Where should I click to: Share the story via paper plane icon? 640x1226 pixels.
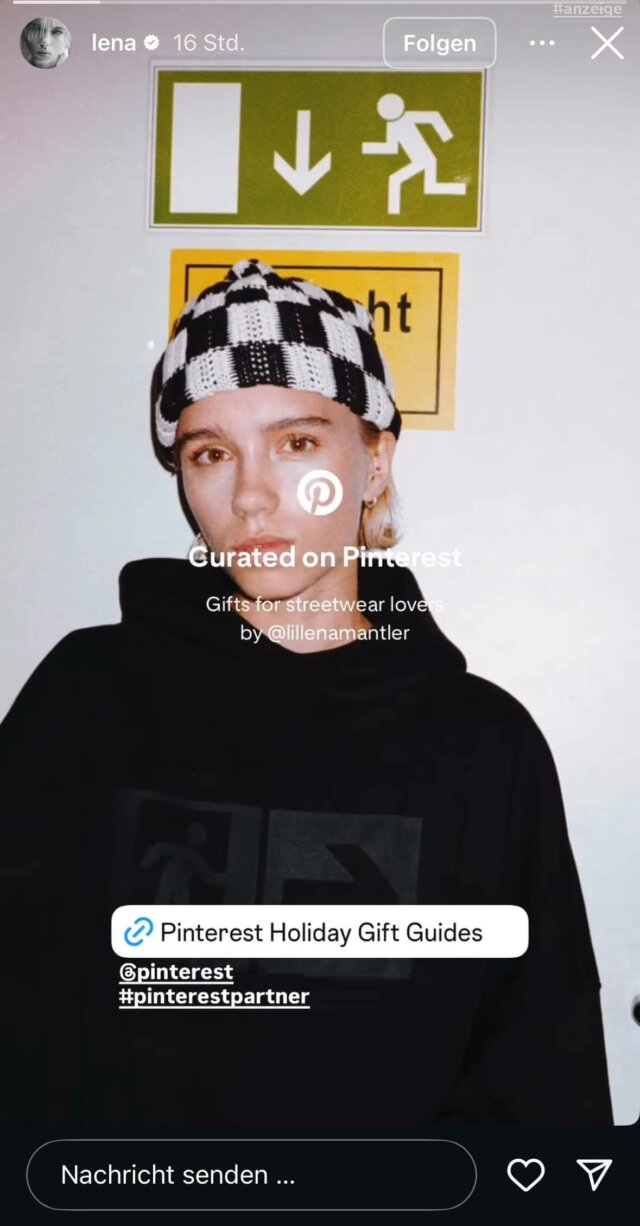click(594, 1174)
